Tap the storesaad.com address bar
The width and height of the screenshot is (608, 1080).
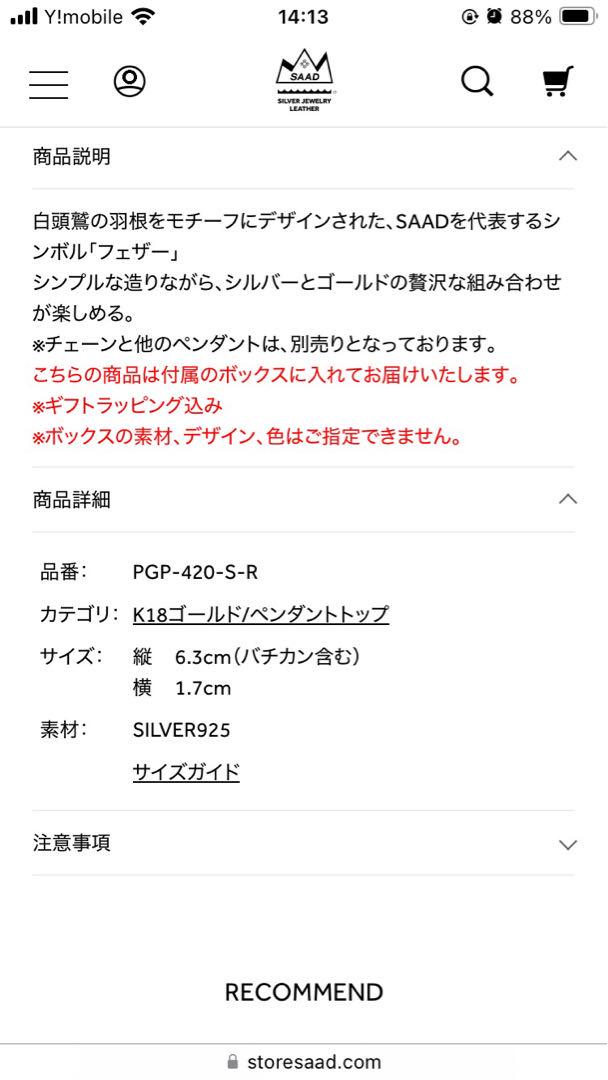304,1062
